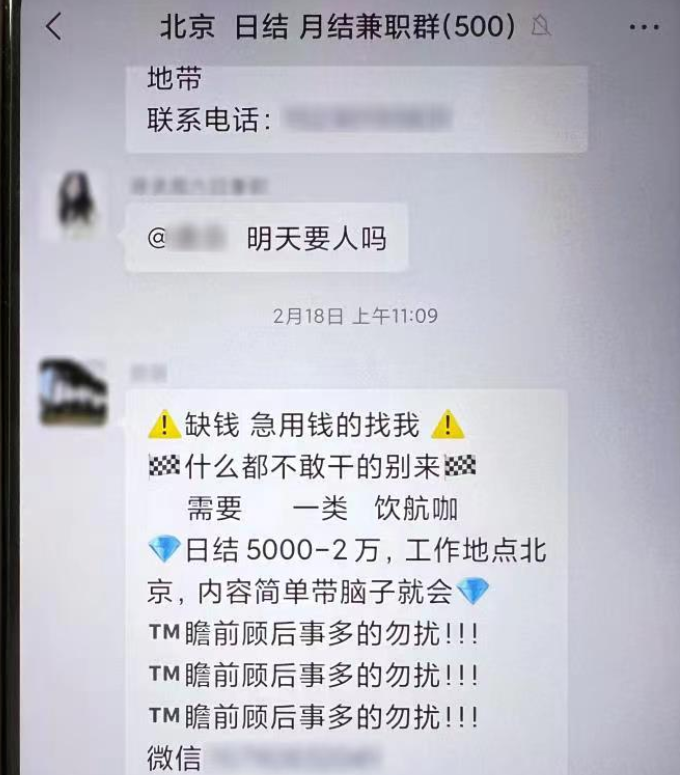Image resolution: width=680 pixels, height=775 pixels.
Task: Open avatar of the 缺钱 急用钱 message sender
Action: (73, 393)
